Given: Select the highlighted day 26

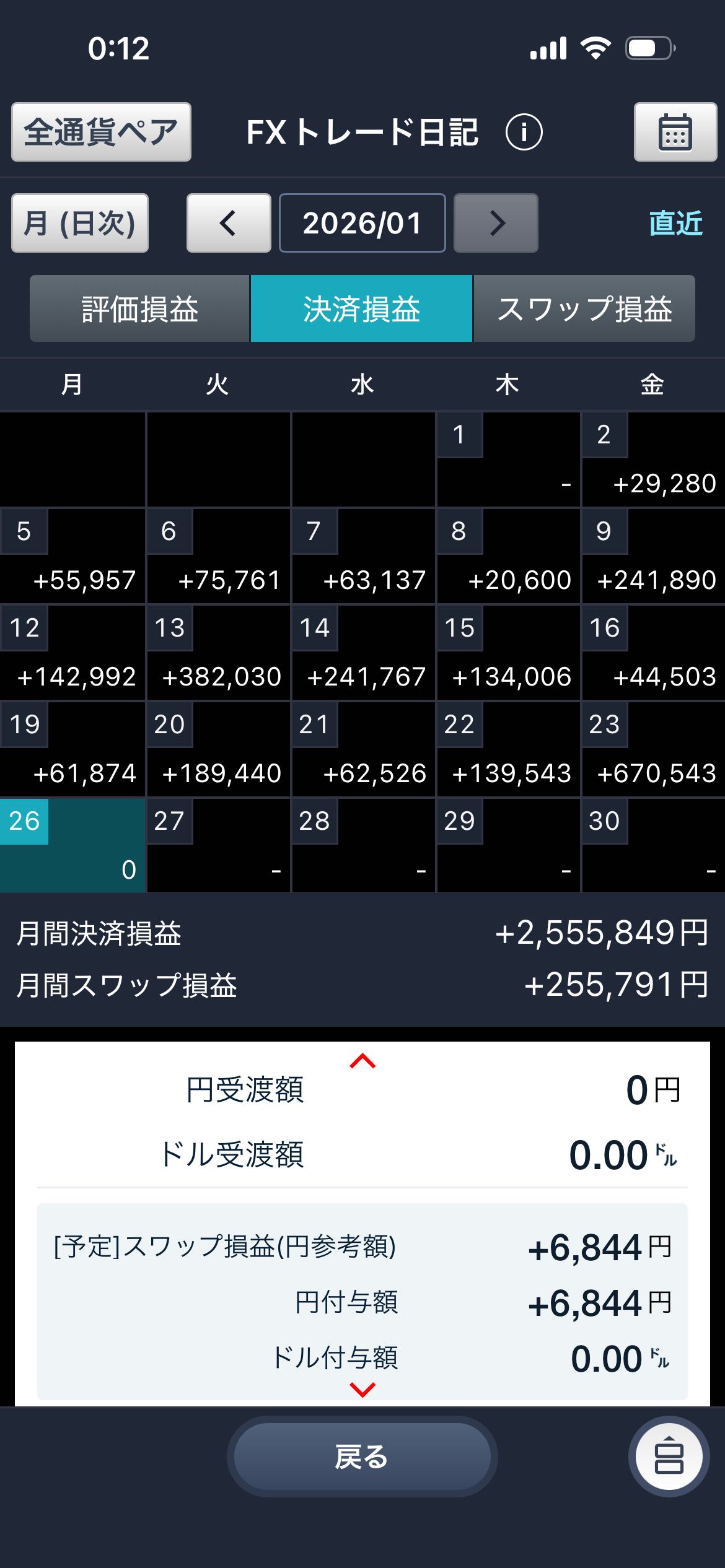Looking at the screenshot, I should pyautogui.click(x=72, y=846).
